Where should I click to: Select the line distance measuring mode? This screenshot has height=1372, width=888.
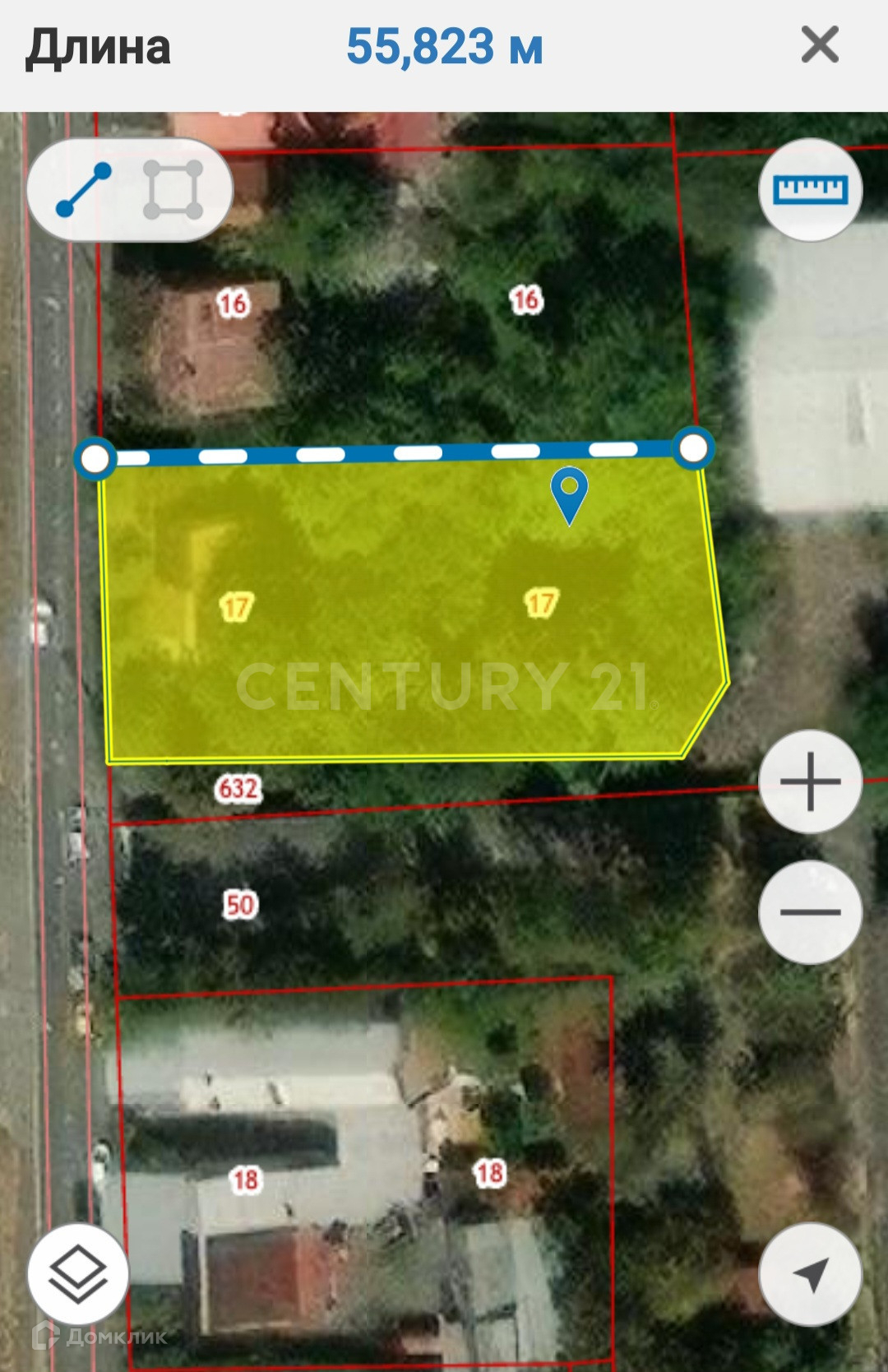[x=83, y=190]
